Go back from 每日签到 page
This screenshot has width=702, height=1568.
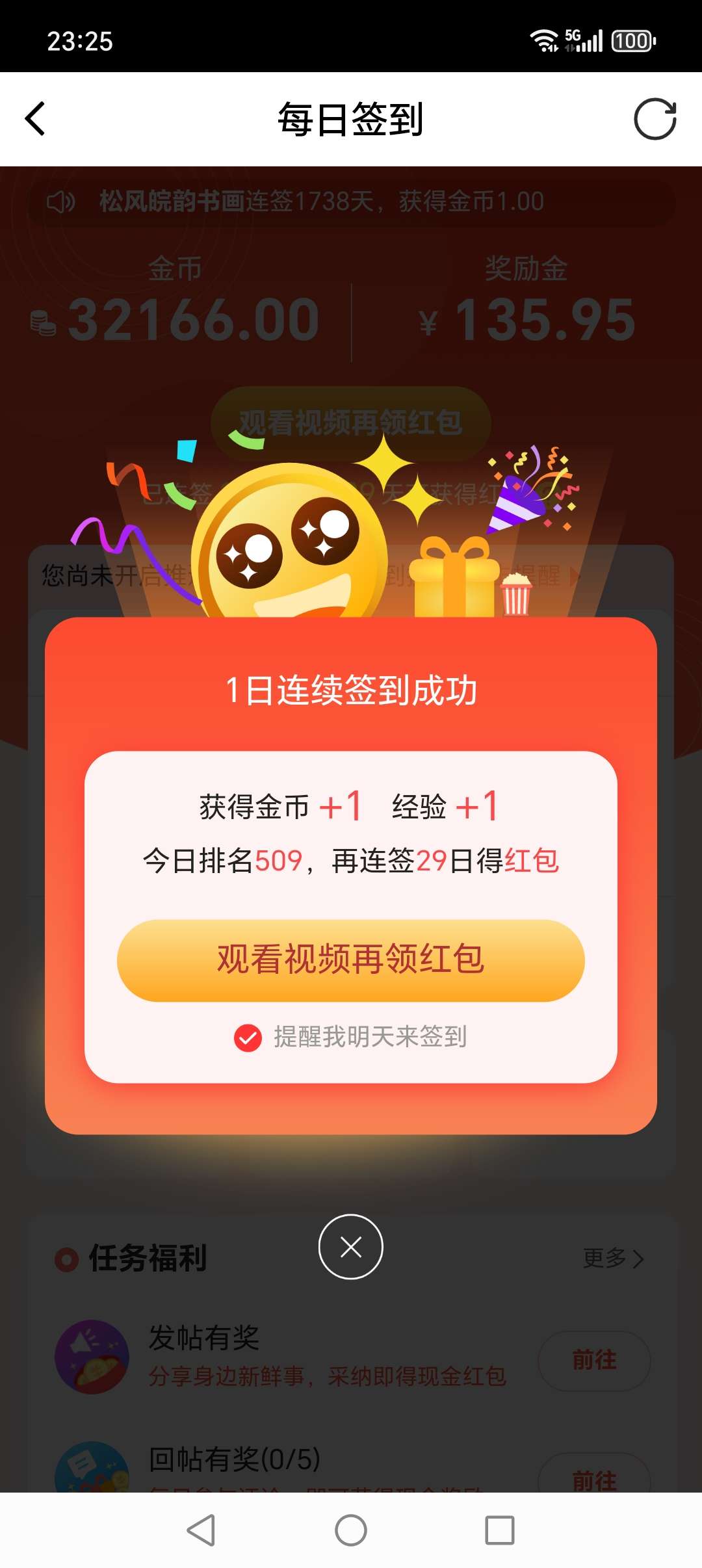tap(35, 119)
